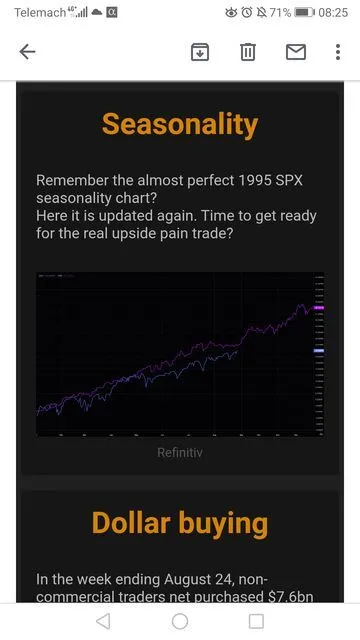Mark the email as unread

(x=296, y=52)
